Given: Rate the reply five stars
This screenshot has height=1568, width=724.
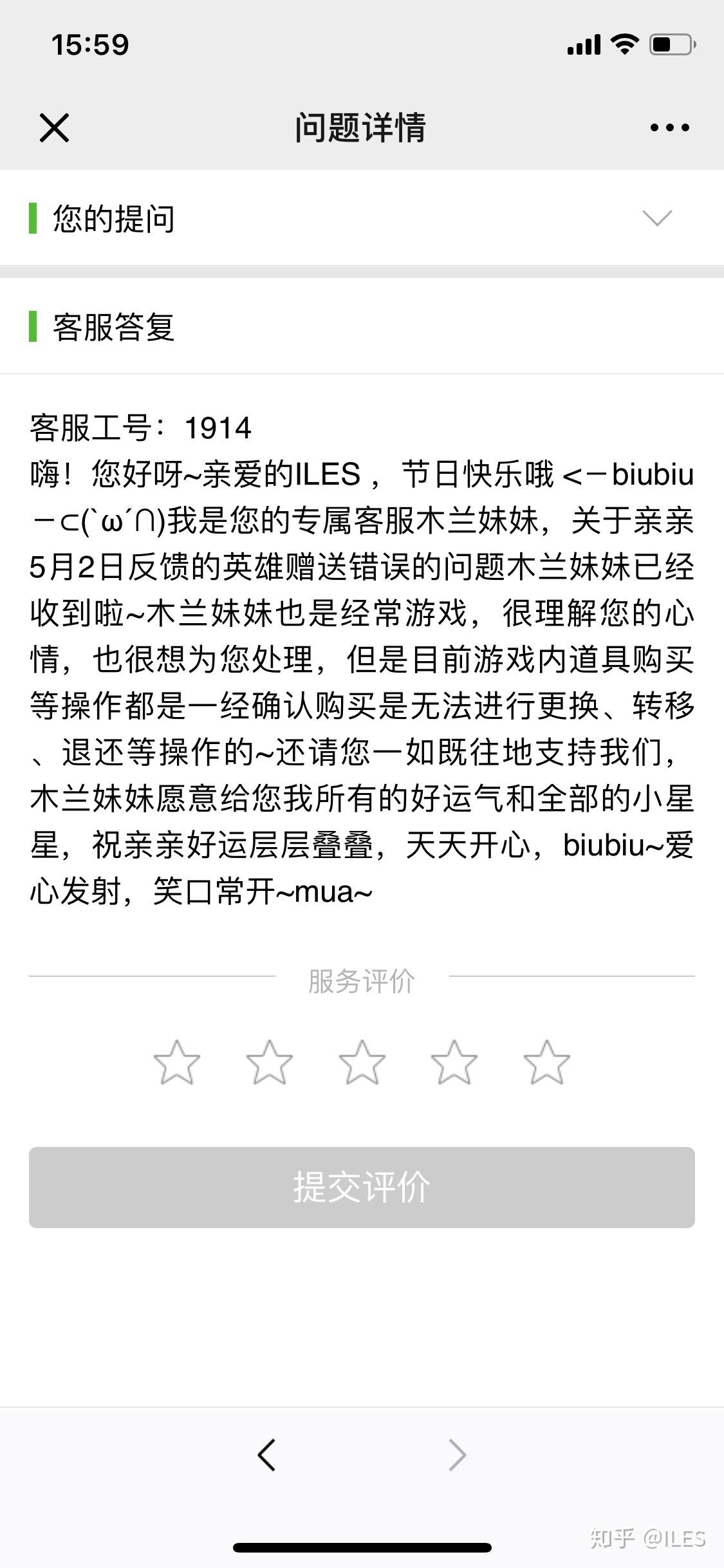Looking at the screenshot, I should [x=546, y=1062].
